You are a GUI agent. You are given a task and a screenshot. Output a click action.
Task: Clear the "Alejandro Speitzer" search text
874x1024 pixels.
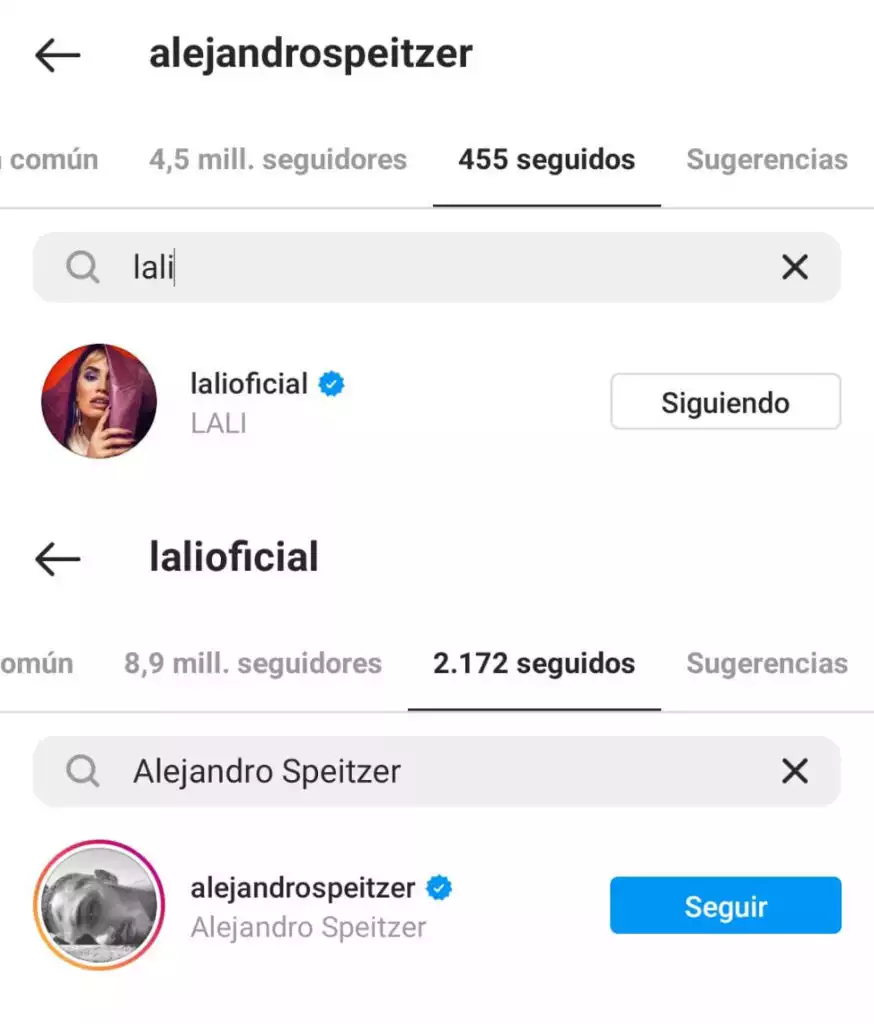pyautogui.click(x=794, y=771)
